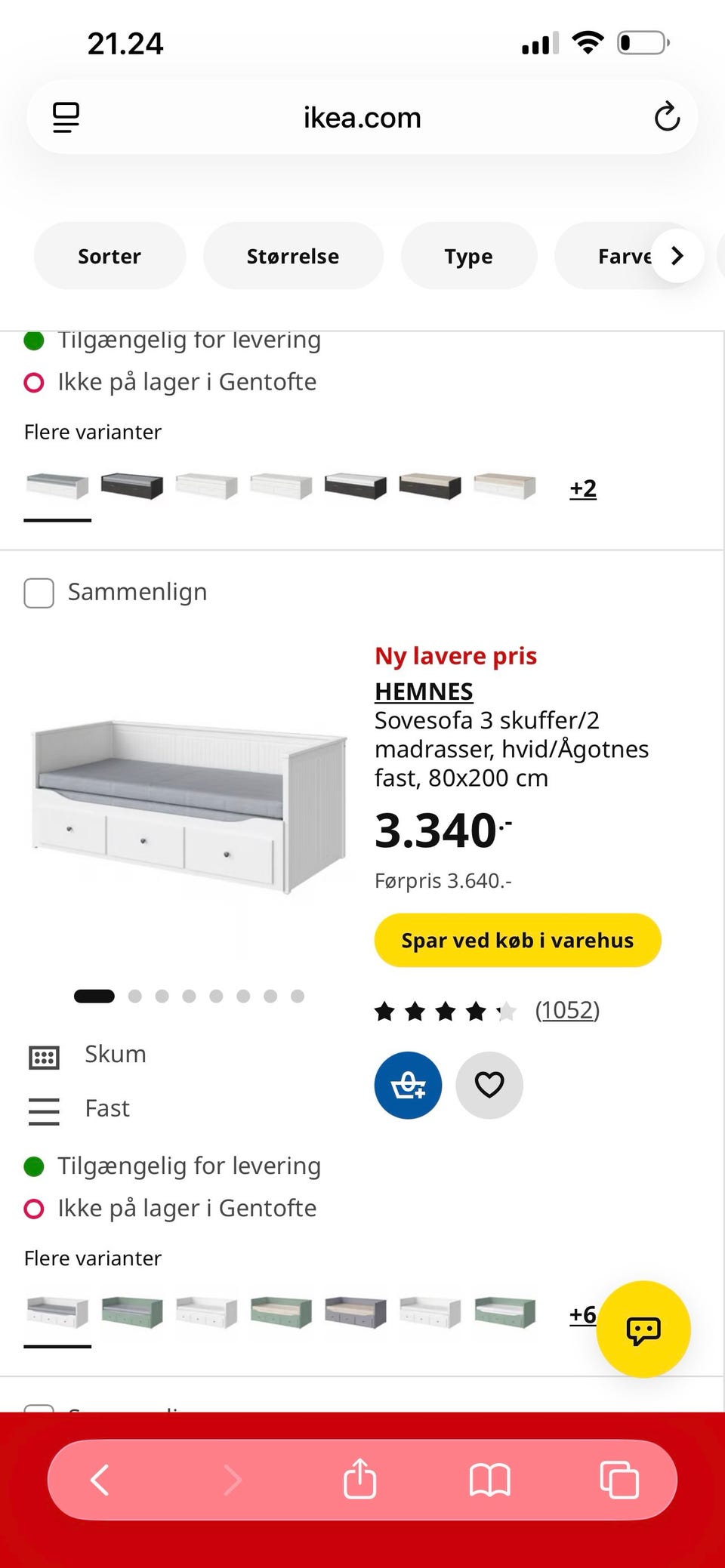
Task: Open the page reader menu icon
Action: tap(66, 118)
